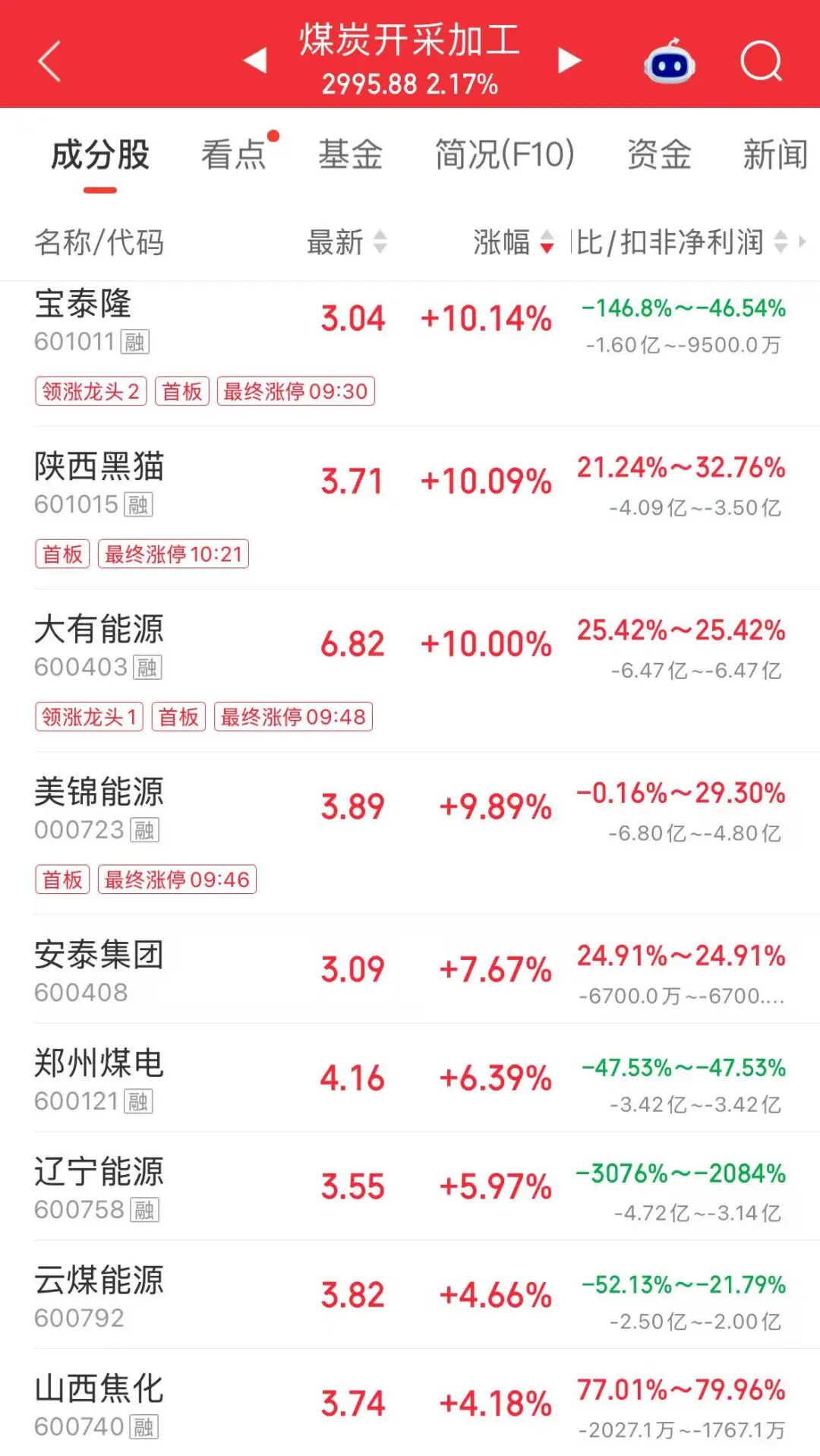Open stock 山西焦化 600740
Viewport: 820px width, 1456px height.
(410, 1404)
